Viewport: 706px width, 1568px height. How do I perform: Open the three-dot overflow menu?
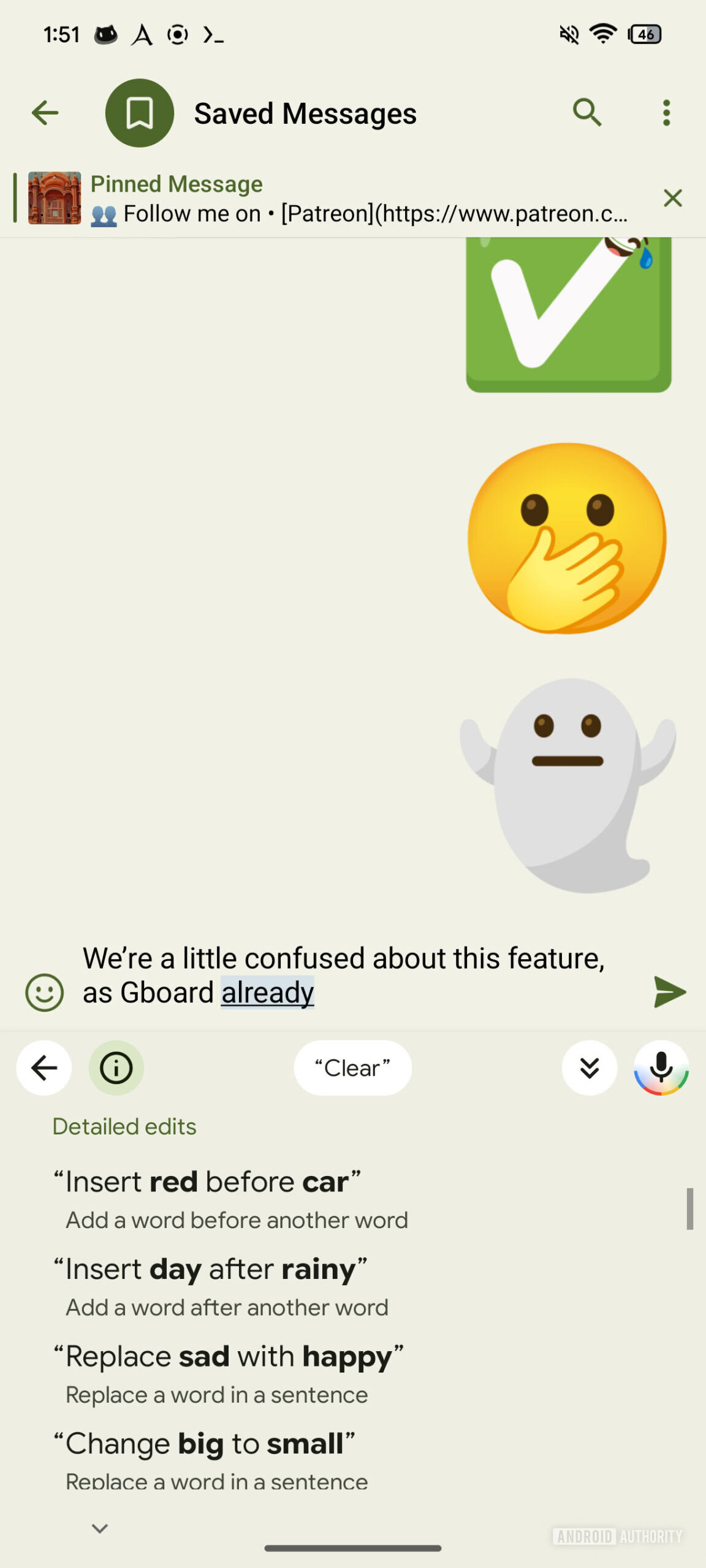pyautogui.click(x=667, y=113)
